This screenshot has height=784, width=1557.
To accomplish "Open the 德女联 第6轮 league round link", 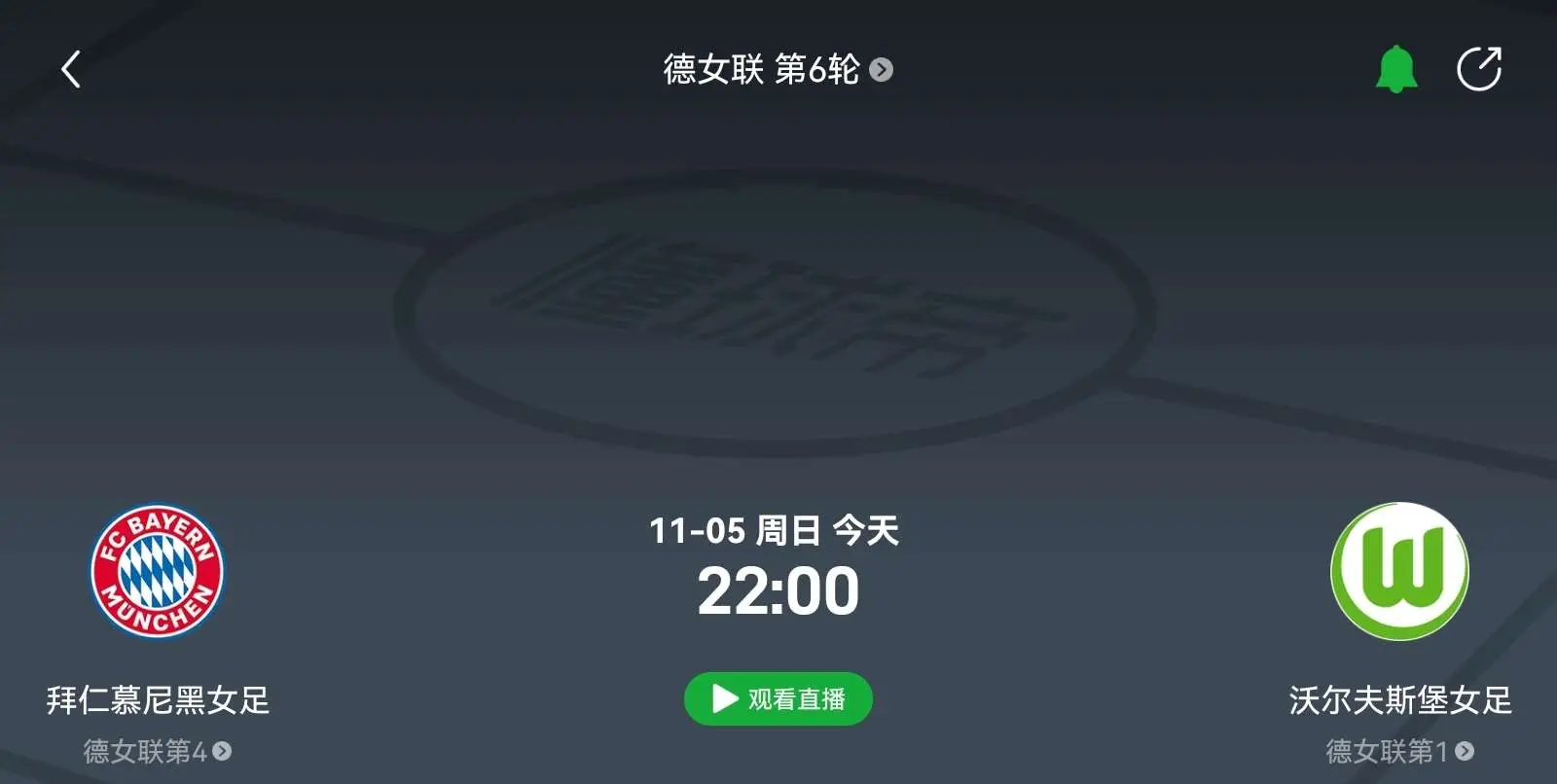I will [x=778, y=69].
